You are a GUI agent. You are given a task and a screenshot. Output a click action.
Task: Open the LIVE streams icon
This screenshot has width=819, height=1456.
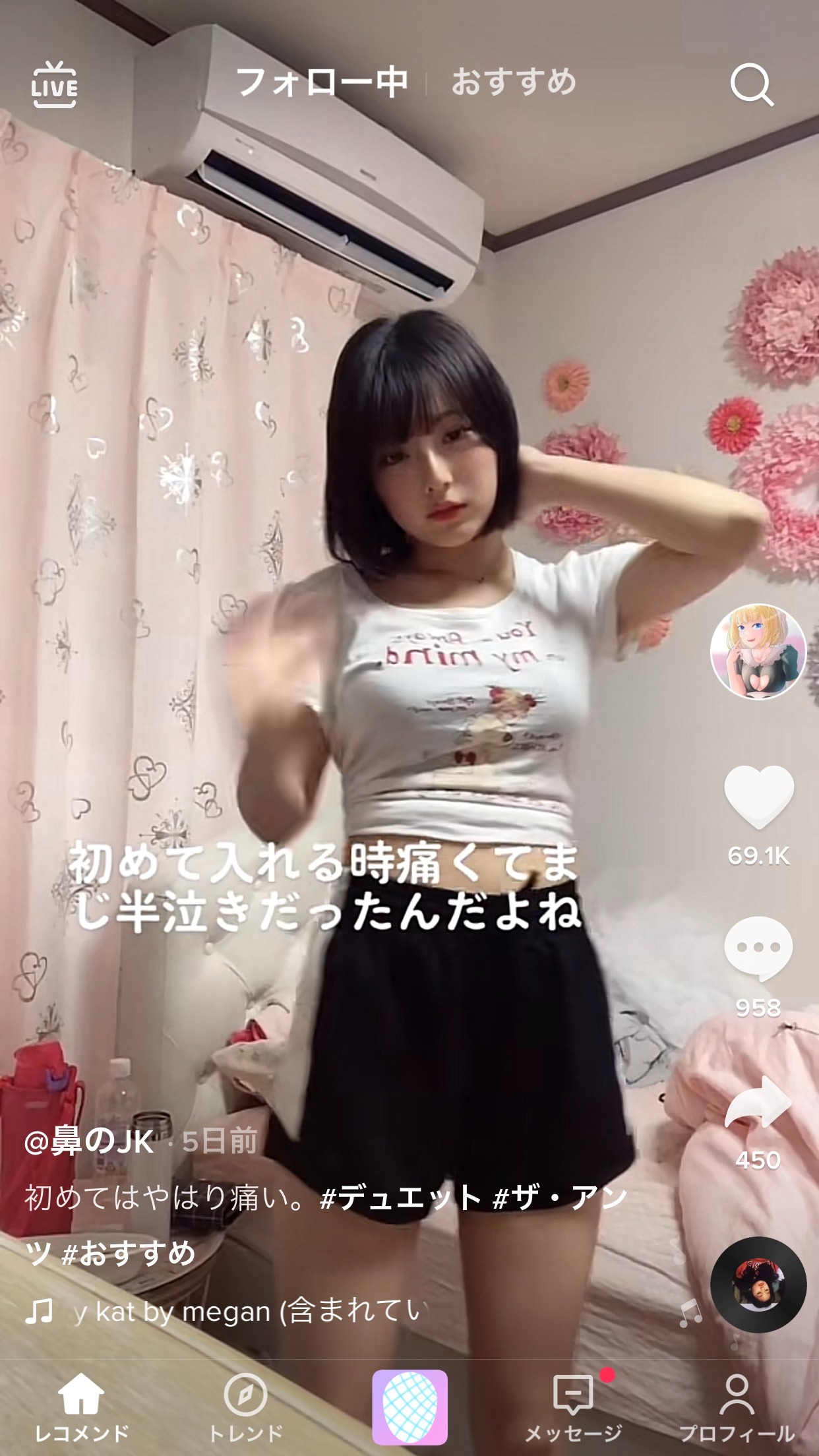pos(54,84)
